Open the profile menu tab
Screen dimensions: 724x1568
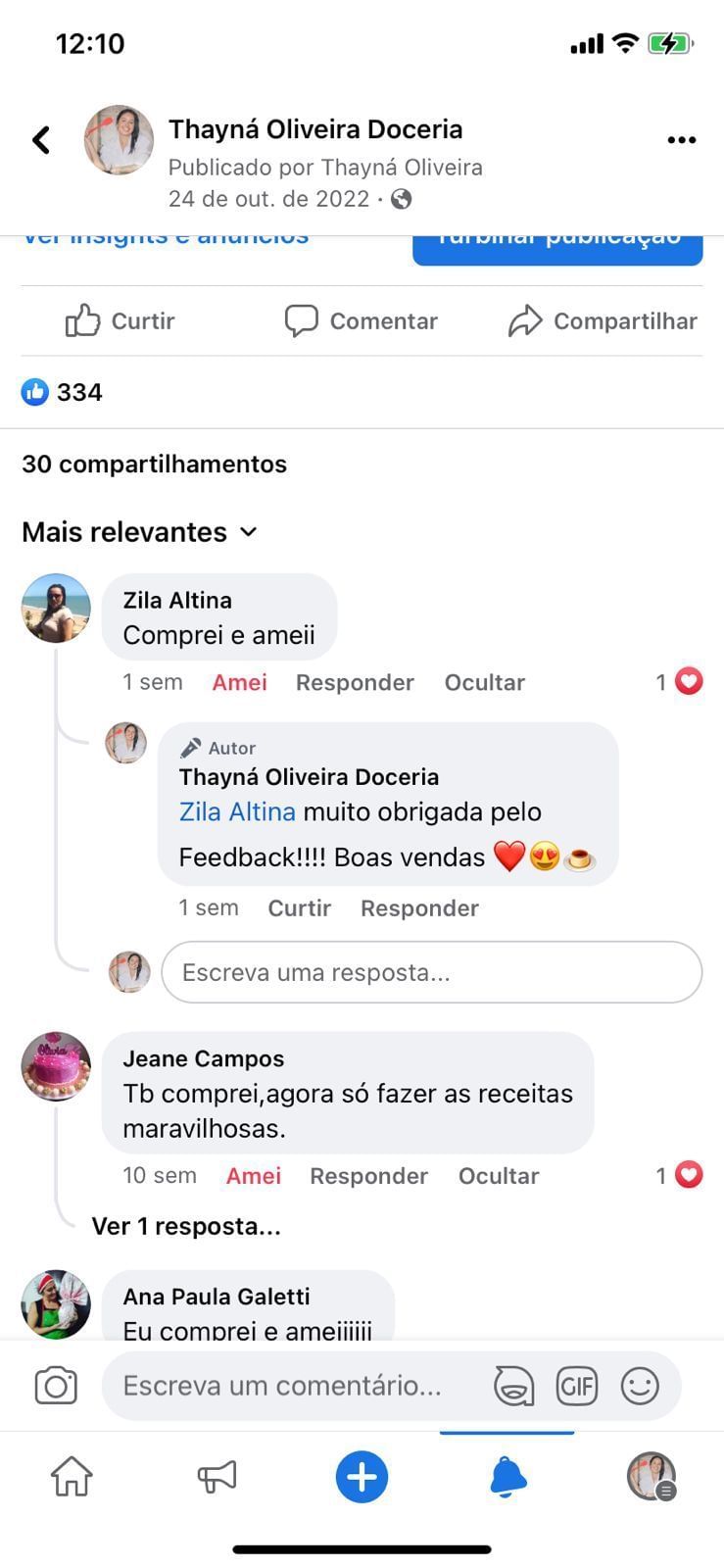tap(652, 1476)
